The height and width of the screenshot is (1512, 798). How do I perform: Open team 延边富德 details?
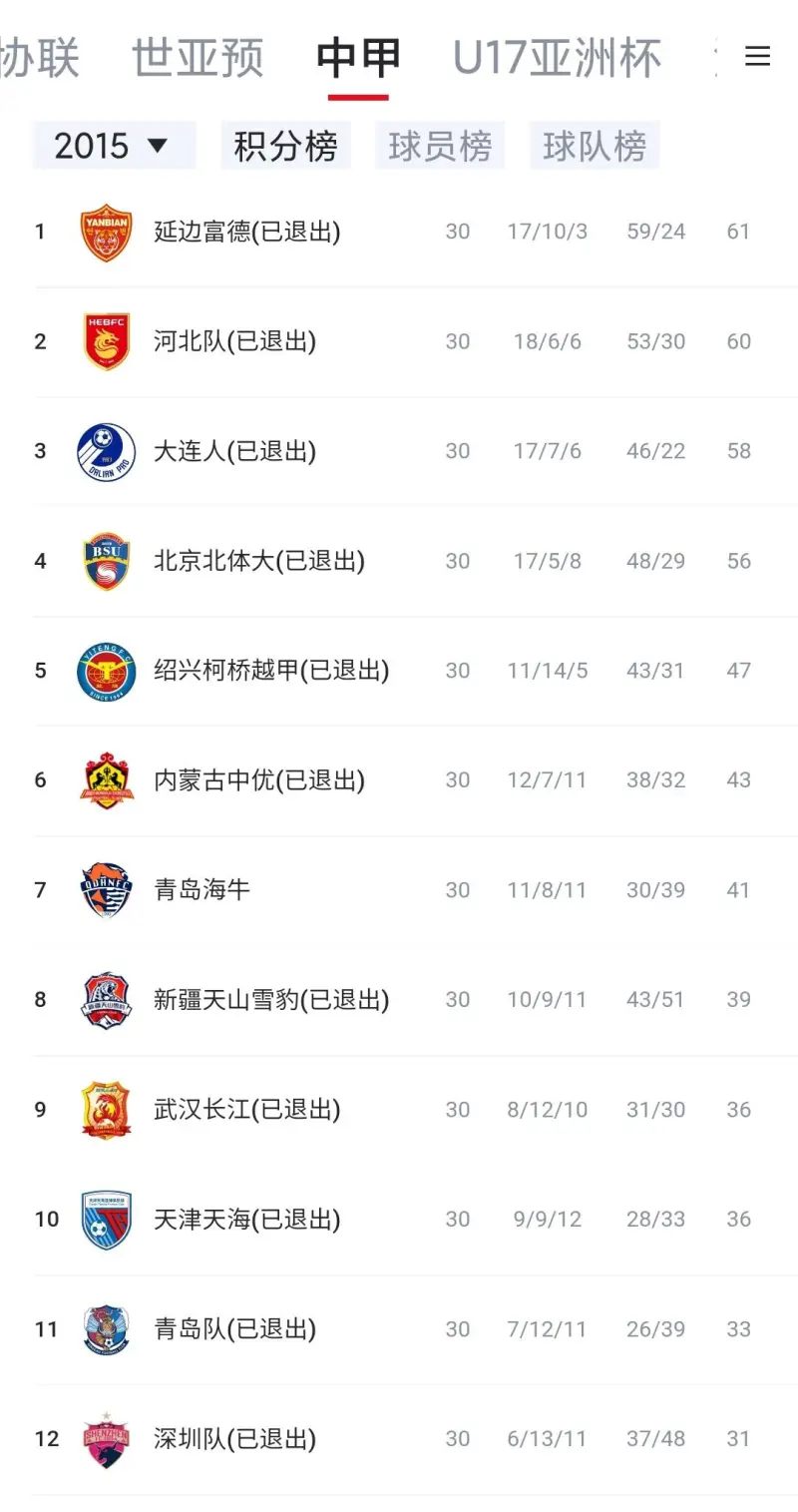(x=246, y=232)
